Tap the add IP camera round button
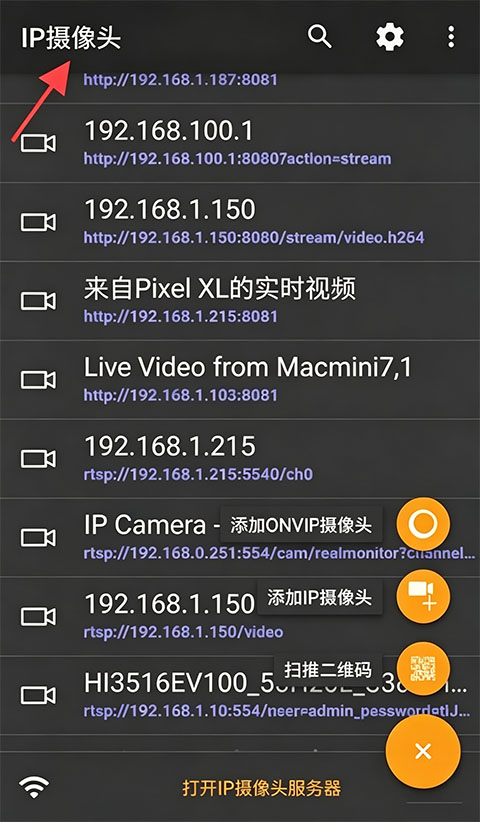 point(423,597)
